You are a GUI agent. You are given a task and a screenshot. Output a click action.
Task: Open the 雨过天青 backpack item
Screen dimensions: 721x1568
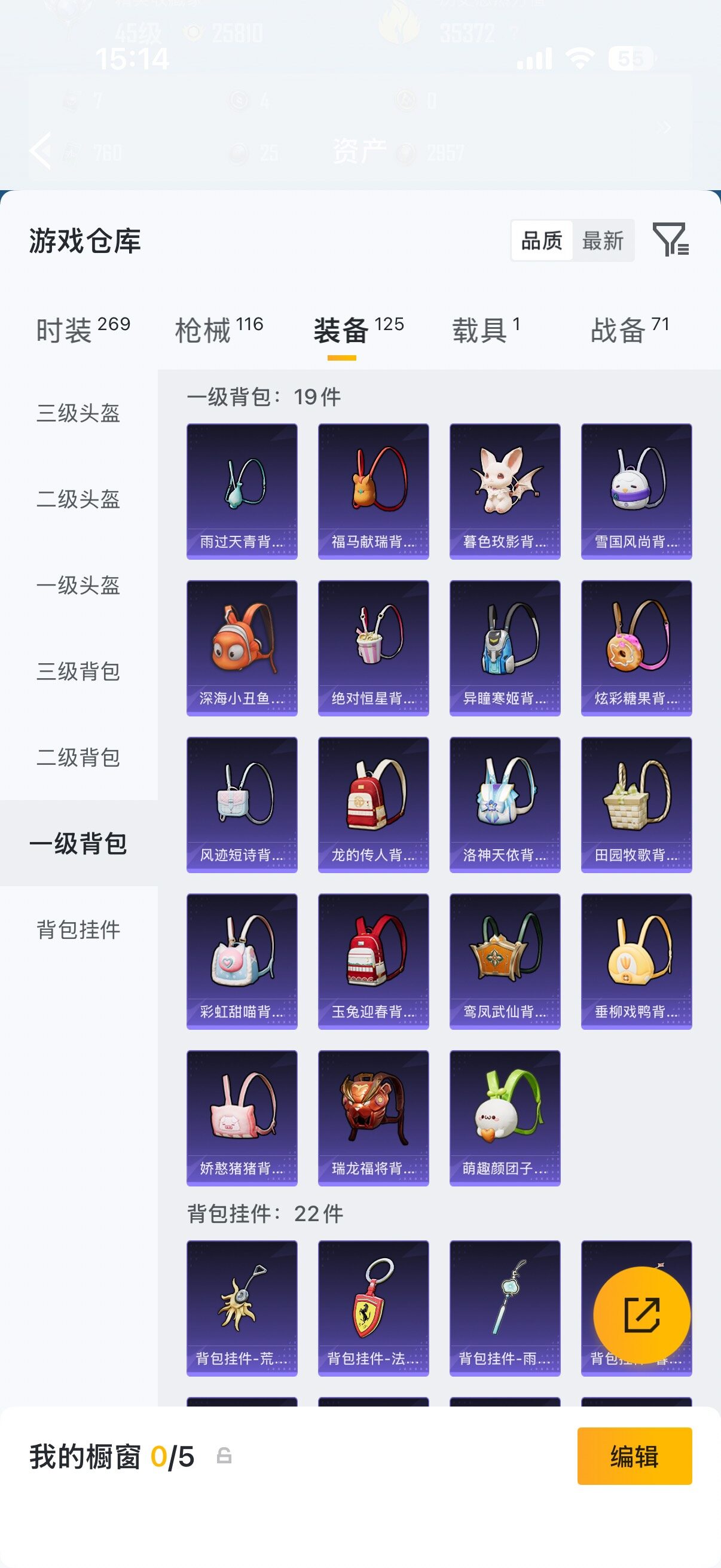pos(242,491)
